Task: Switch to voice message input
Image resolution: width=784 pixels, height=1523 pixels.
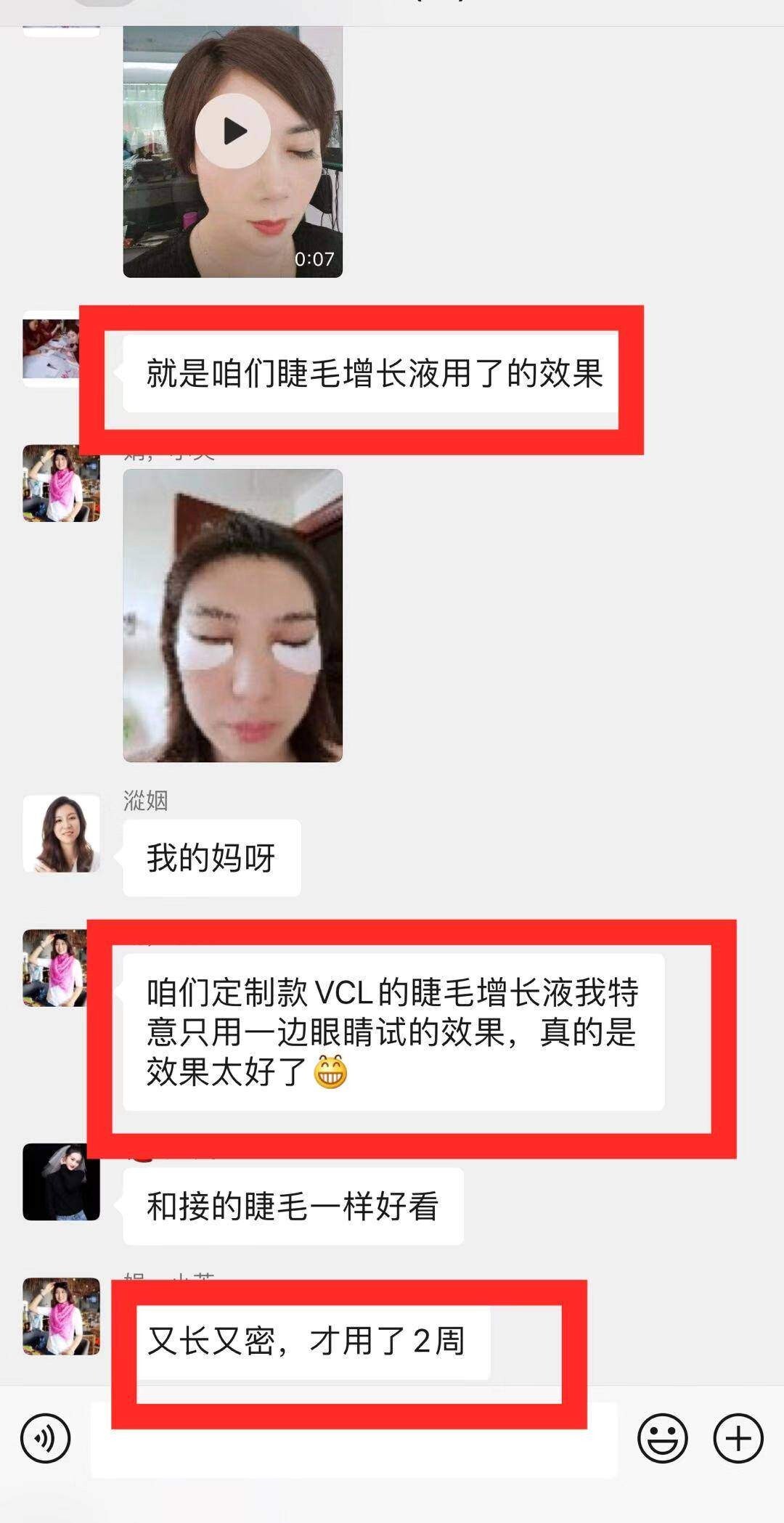Action: coord(46,1438)
